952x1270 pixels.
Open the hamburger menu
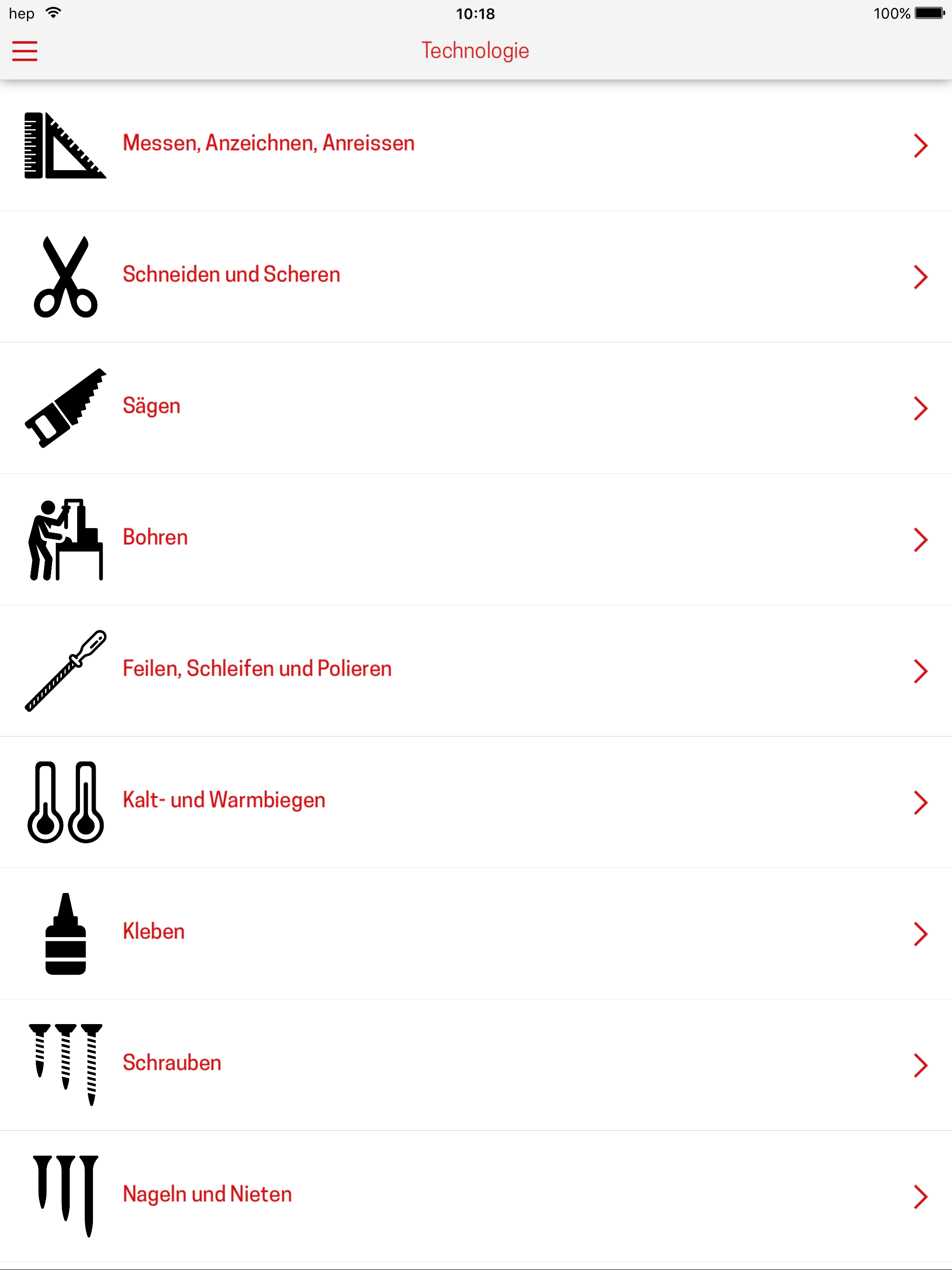click(25, 51)
